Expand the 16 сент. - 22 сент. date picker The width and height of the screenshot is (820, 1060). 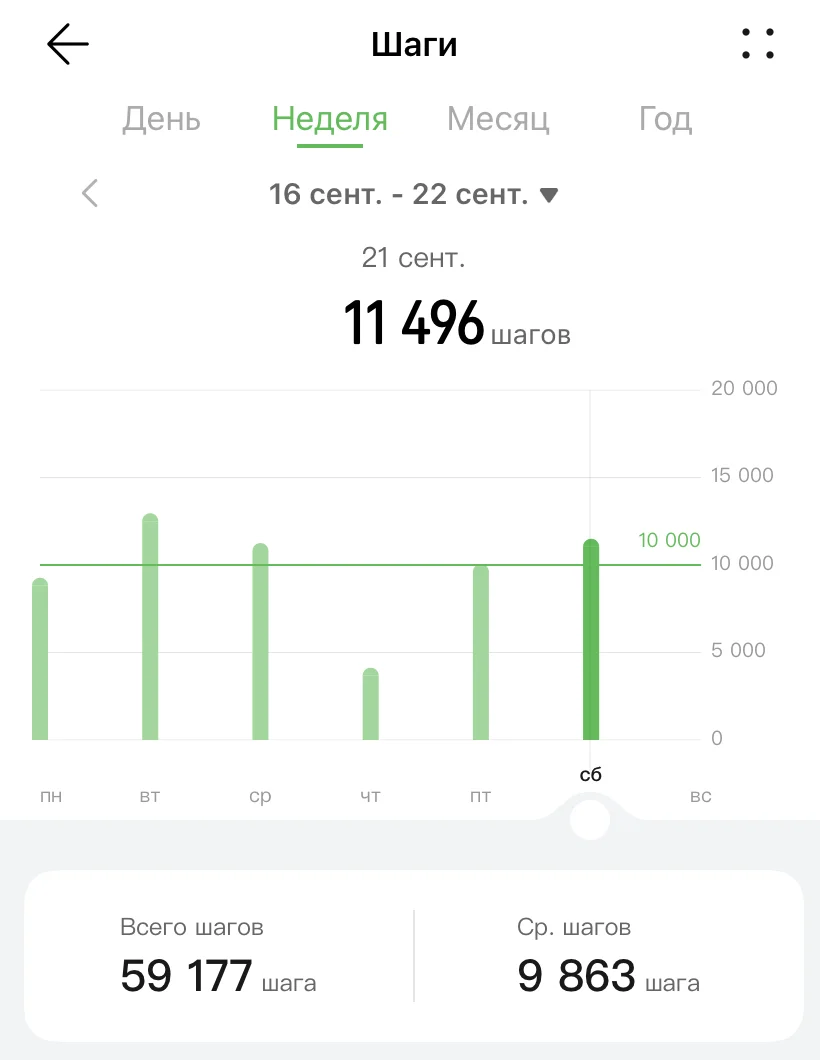(x=413, y=194)
